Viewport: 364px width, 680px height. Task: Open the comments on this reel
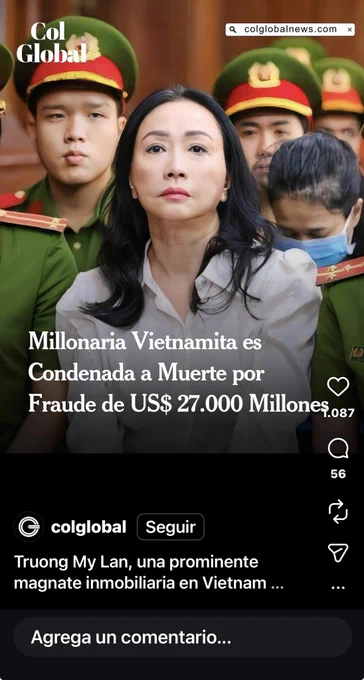point(338,448)
